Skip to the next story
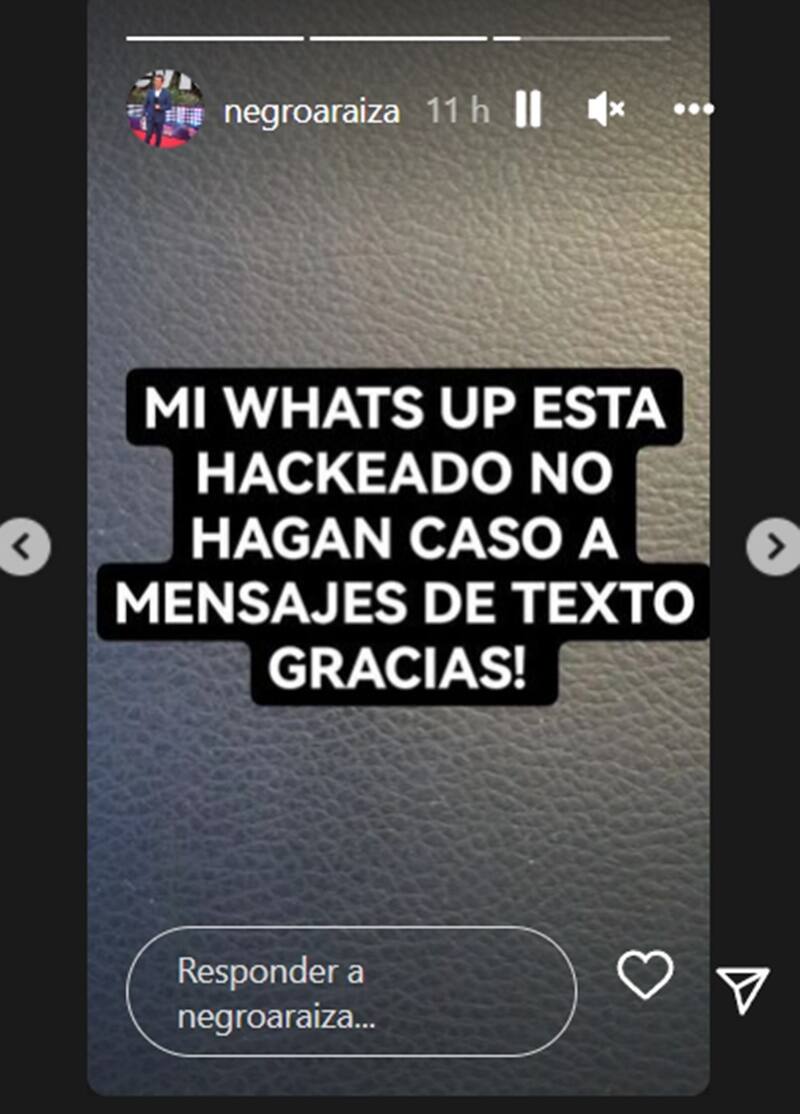The width and height of the screenshot is (800, 1114). click(773, 546)
